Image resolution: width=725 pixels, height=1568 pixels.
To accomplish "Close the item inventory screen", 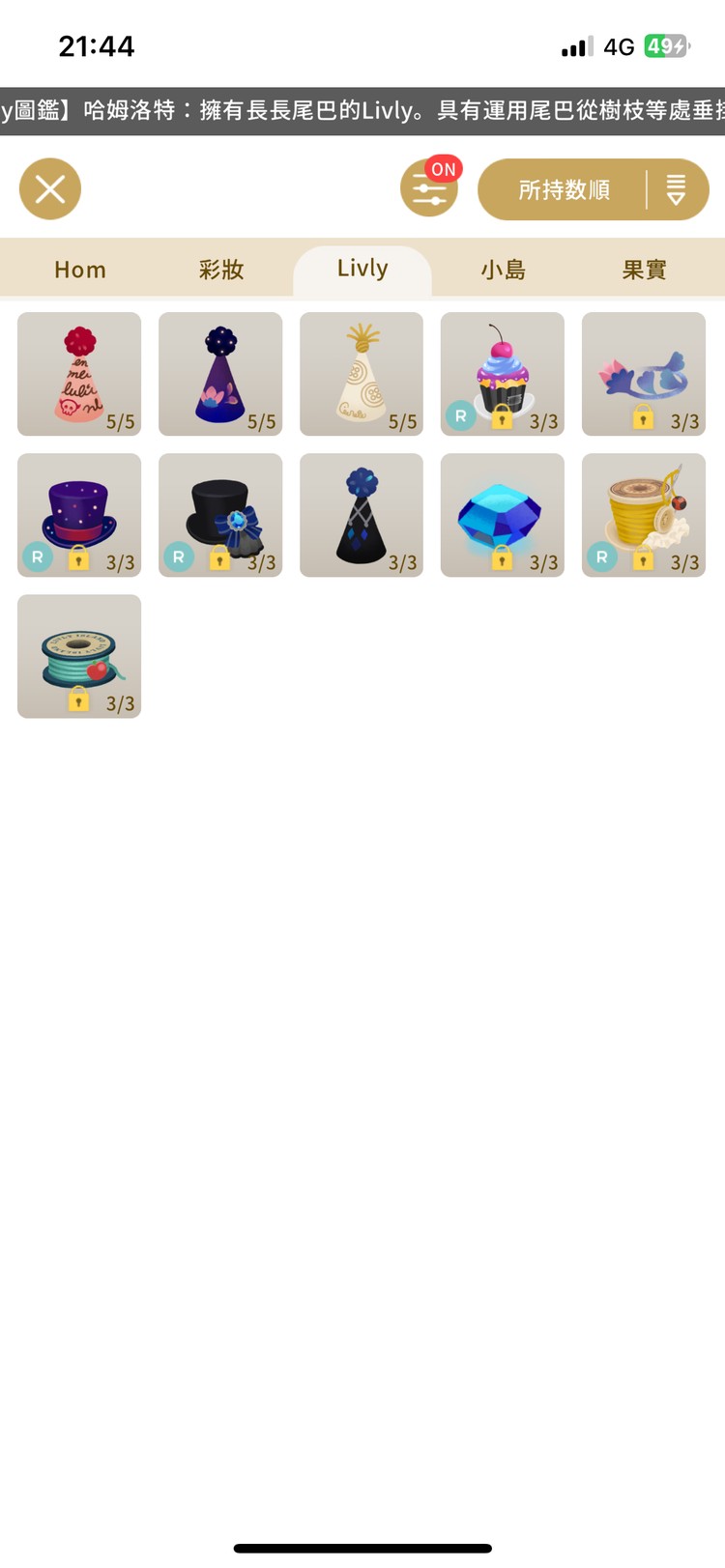I will tap(50, 188).
